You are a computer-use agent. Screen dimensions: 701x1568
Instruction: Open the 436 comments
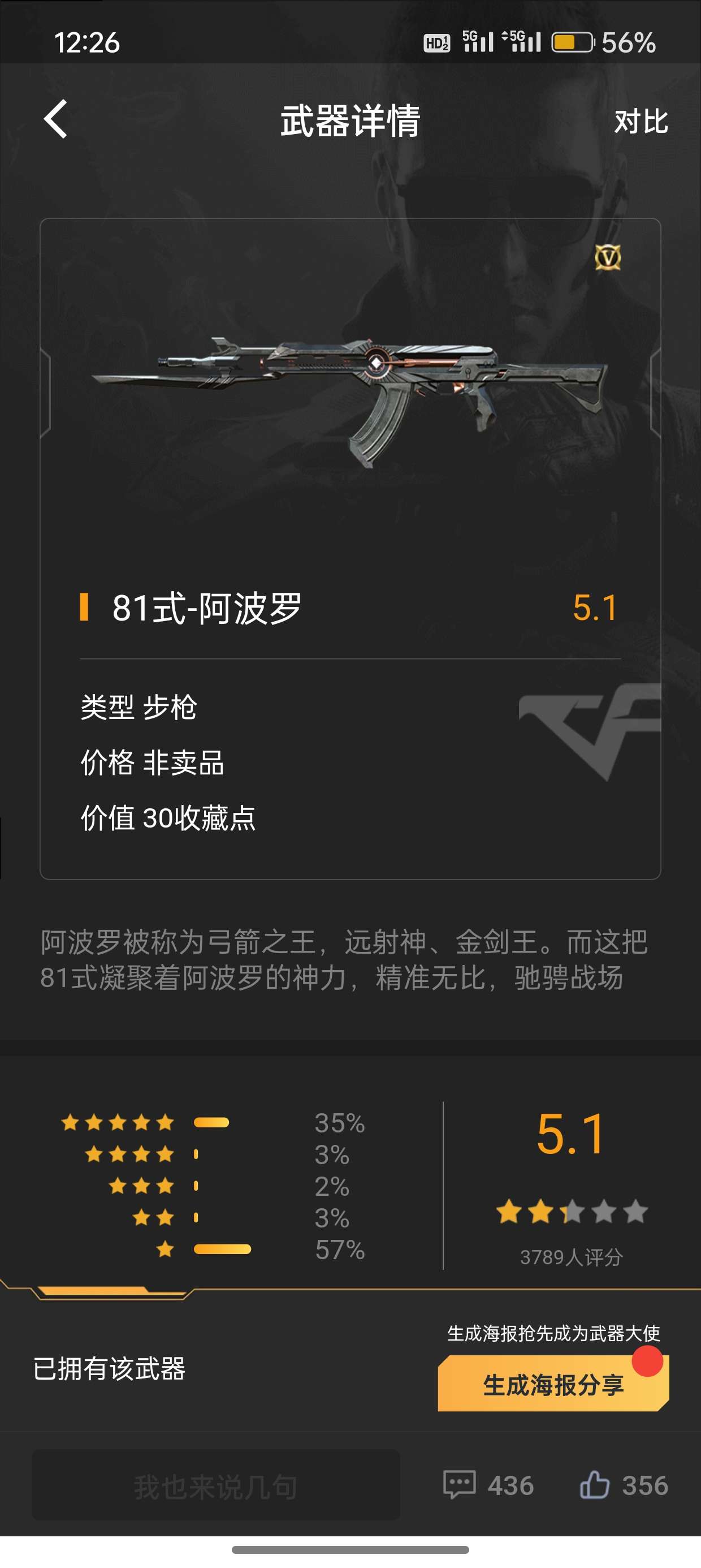(488, 1486)
